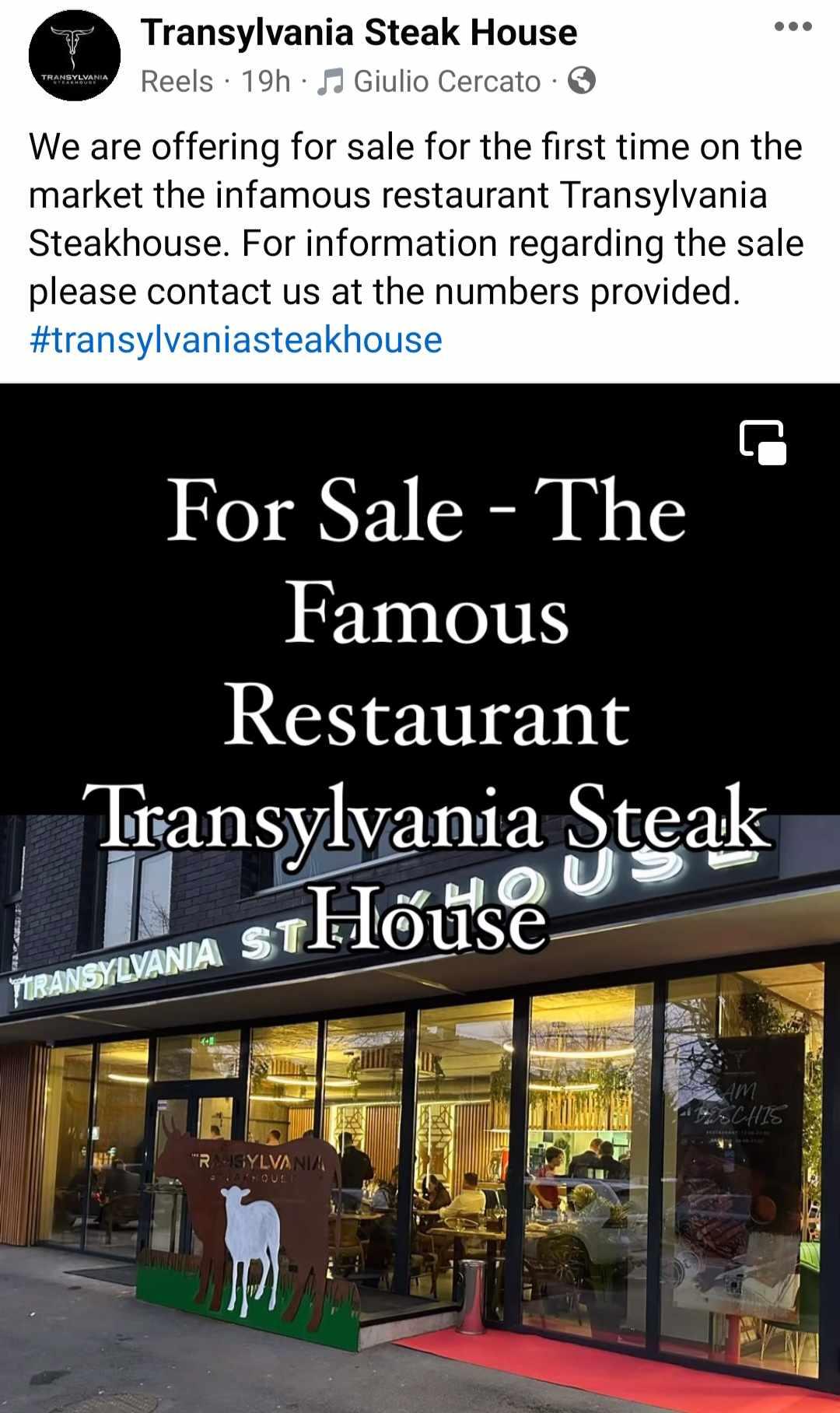The image size is (840, 1413).
Task: Open the Transylvania Steak House page name
Action: (x=359, y=33)
